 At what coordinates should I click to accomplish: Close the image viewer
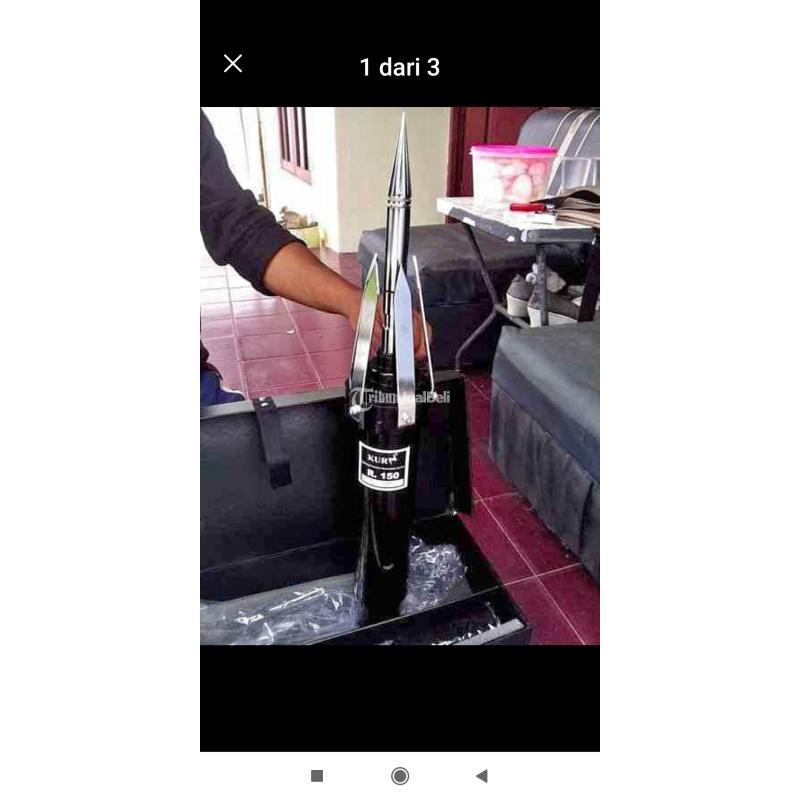[233, 64]
